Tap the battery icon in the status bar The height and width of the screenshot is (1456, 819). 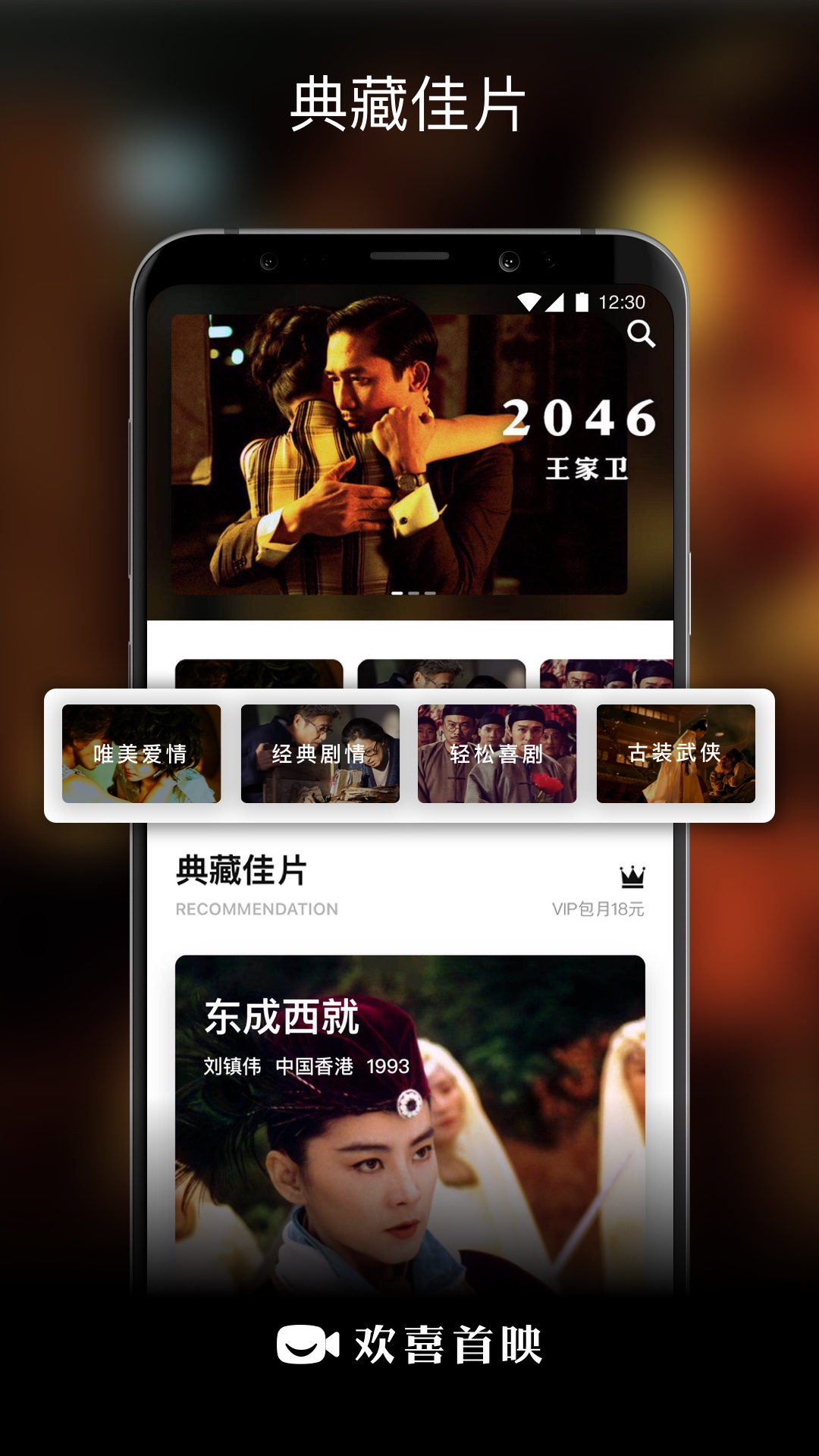click(x=582, y=300)
